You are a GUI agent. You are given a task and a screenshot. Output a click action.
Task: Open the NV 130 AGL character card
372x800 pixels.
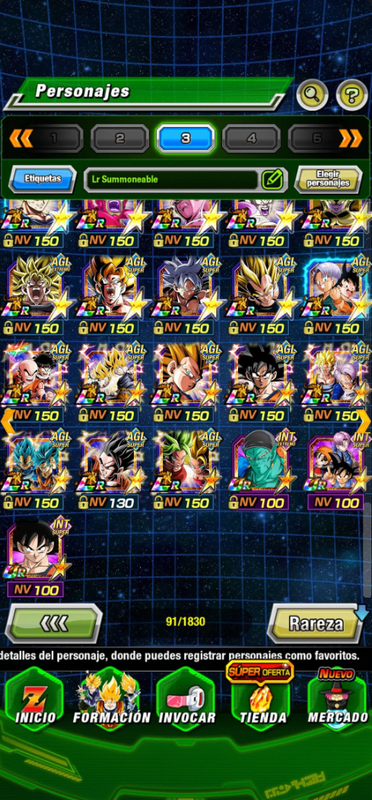pos(111,470)
